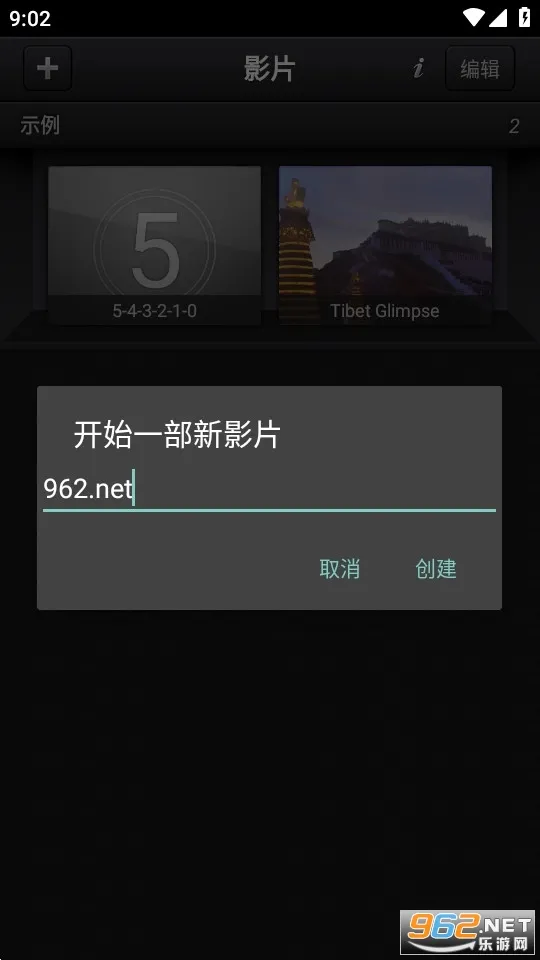Image resolution: width=540 pixels, height=960 pixels.
Task: Tap 创建 to create the movie
Action: tap(436, 569)
